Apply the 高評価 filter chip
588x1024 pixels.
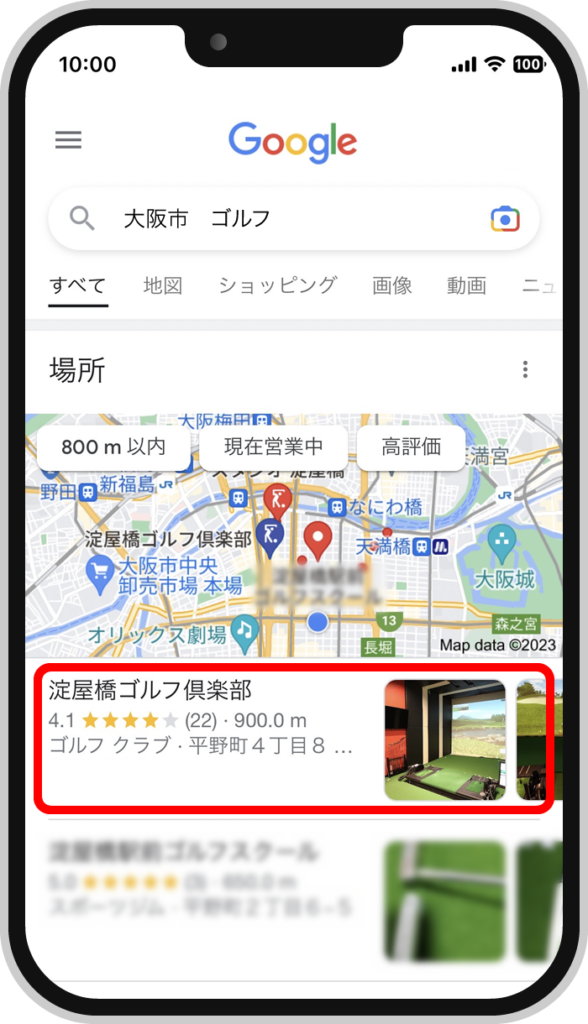411,447
